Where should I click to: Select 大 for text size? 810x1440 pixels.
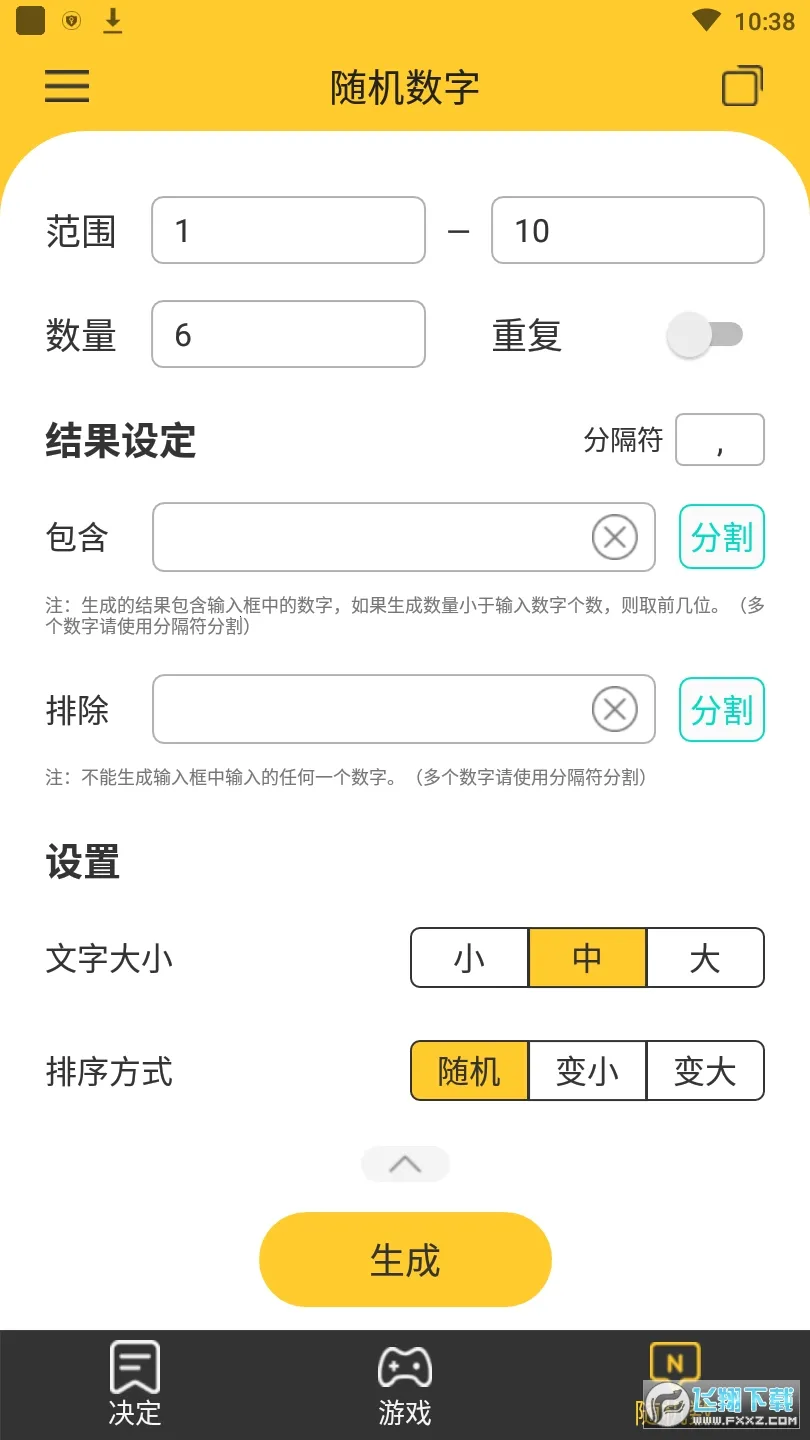point(705,958)
